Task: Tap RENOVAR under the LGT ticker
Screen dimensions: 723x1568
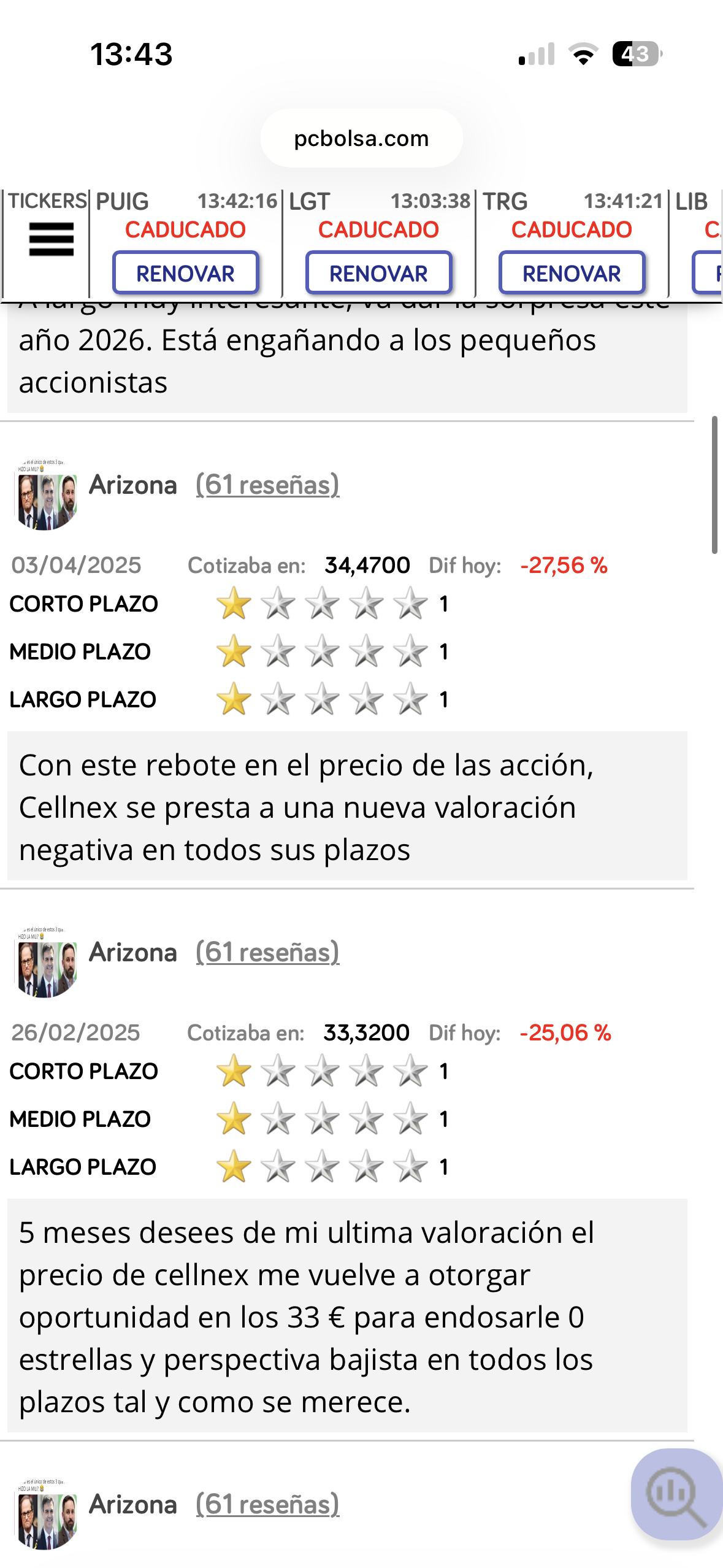Action: point(378,273)
